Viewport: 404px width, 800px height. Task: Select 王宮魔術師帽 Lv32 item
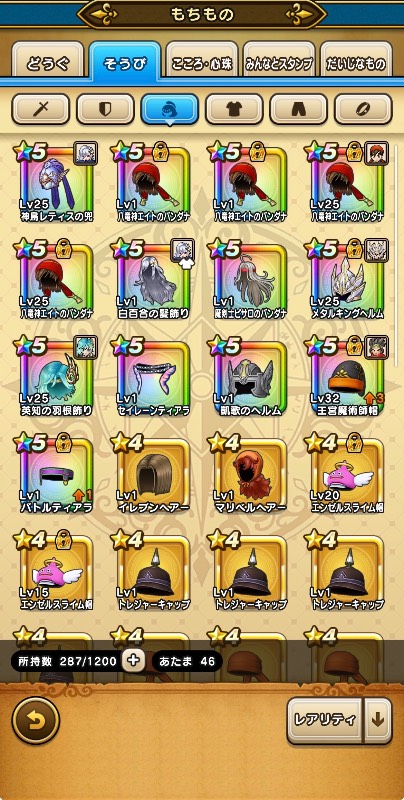pos(347,378)
